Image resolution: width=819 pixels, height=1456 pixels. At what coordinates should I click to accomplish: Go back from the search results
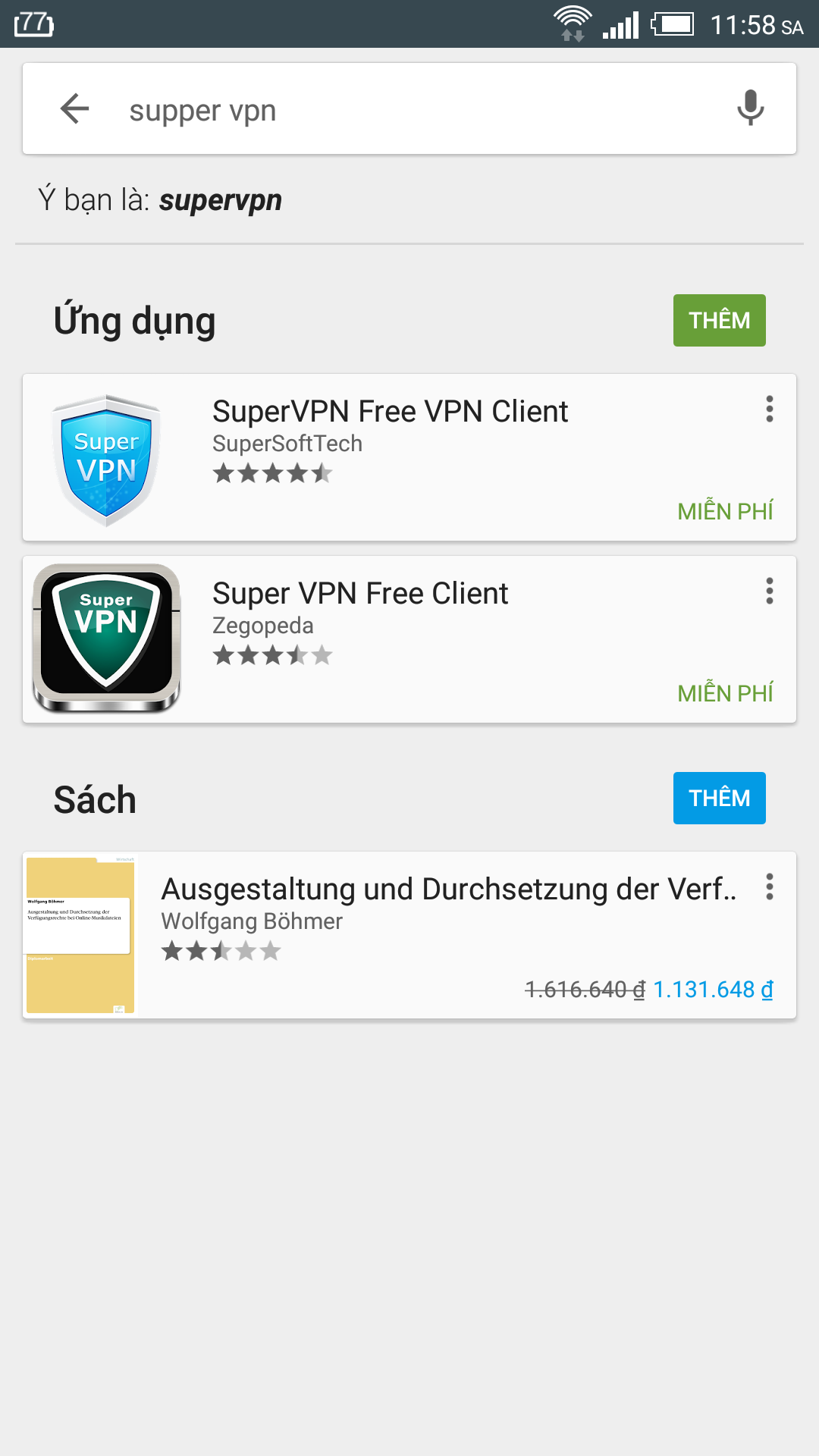pyautogui.click(x=74, y=108)
